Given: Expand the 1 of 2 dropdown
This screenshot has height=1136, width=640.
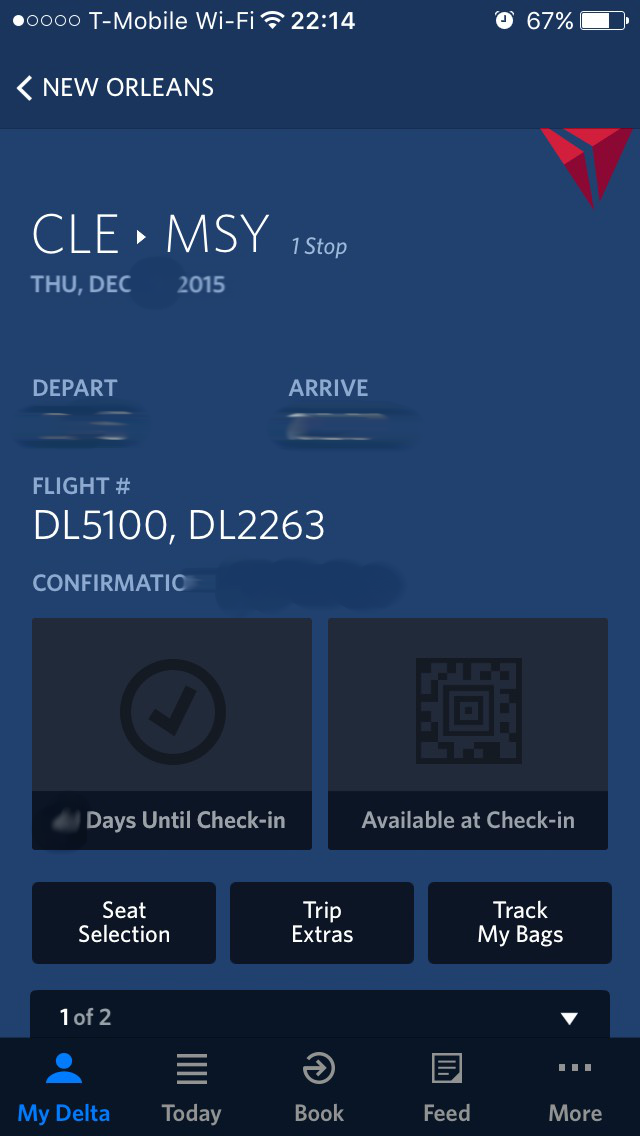Looking at the screenshot, I should click(320, 1016).
